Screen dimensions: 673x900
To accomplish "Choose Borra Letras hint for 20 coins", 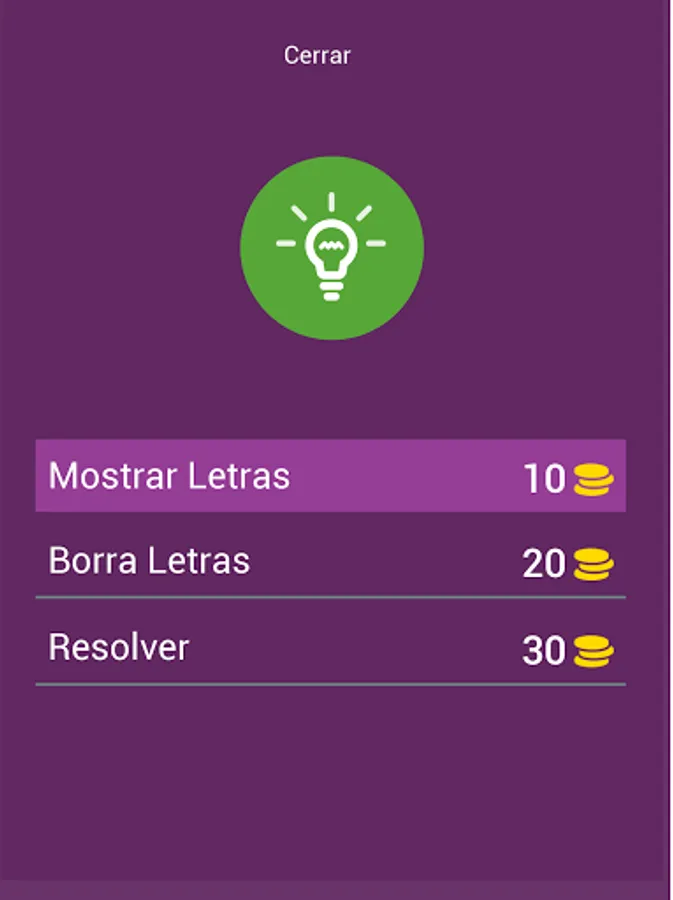I will (330, 562).
